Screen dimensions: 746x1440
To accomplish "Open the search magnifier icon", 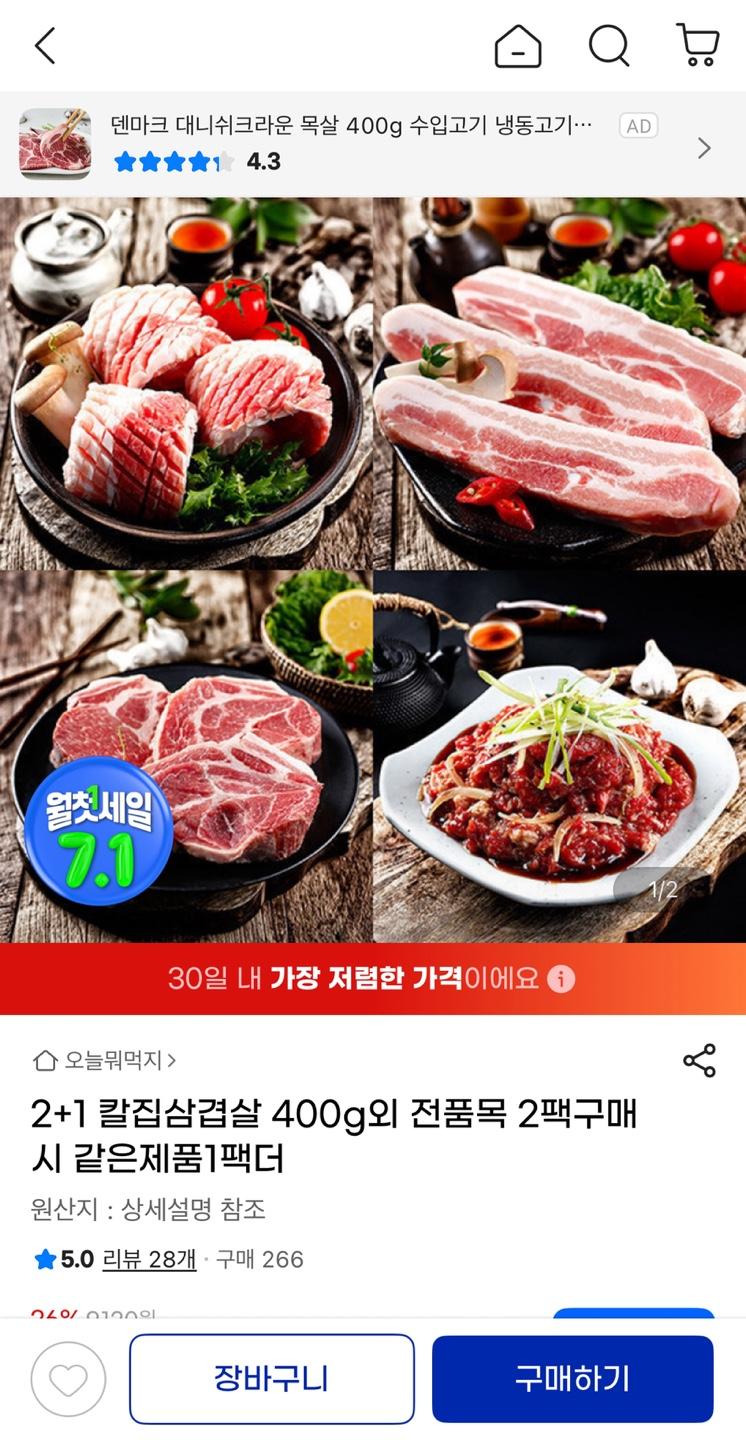I will (x=608, y=46).
